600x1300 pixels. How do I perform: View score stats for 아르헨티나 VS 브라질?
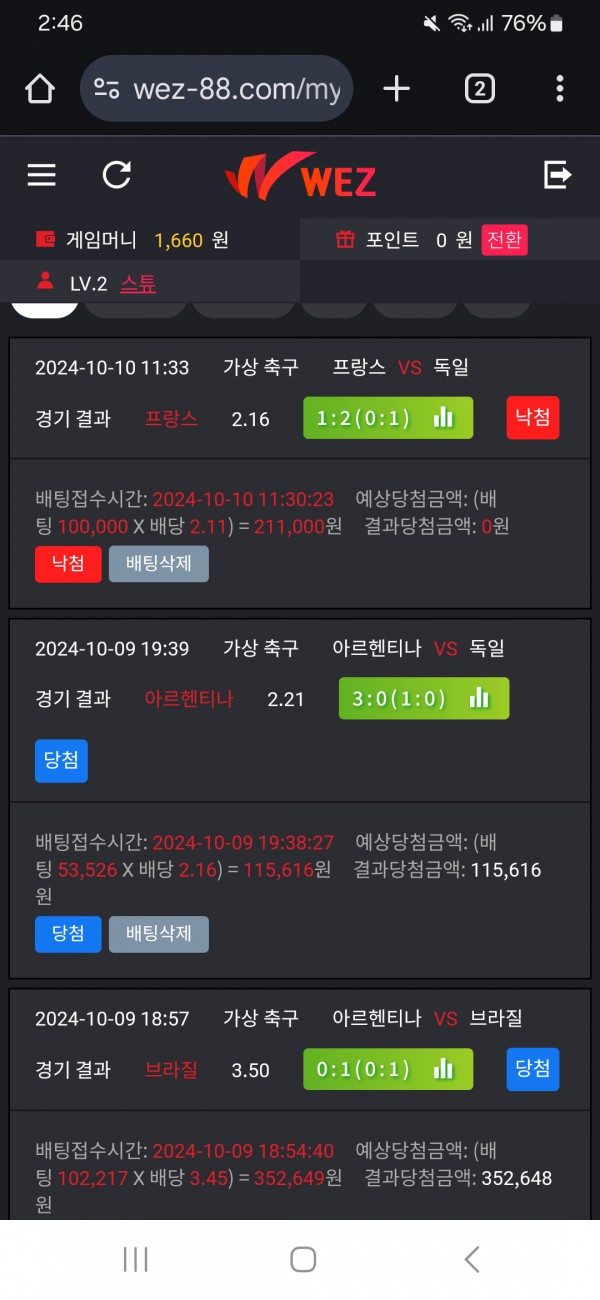(x=388, y=1069)
